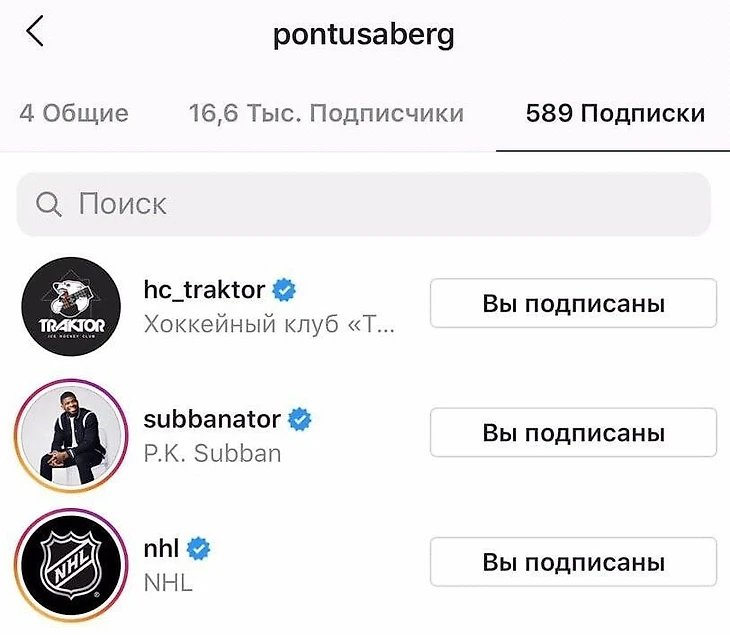The height and width of the screenshot is (635, 730).
Task: Tap Вы подписаны next to nhl
Action: pos(573,562)
